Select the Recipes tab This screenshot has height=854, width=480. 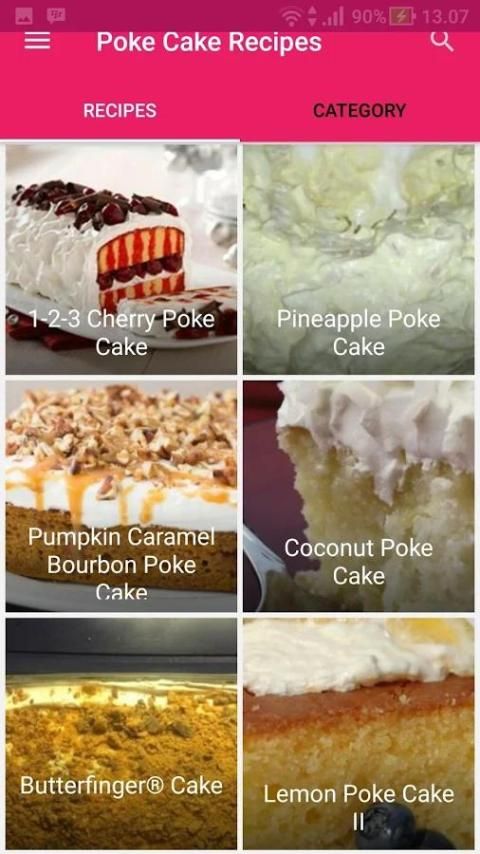(120, 111)
